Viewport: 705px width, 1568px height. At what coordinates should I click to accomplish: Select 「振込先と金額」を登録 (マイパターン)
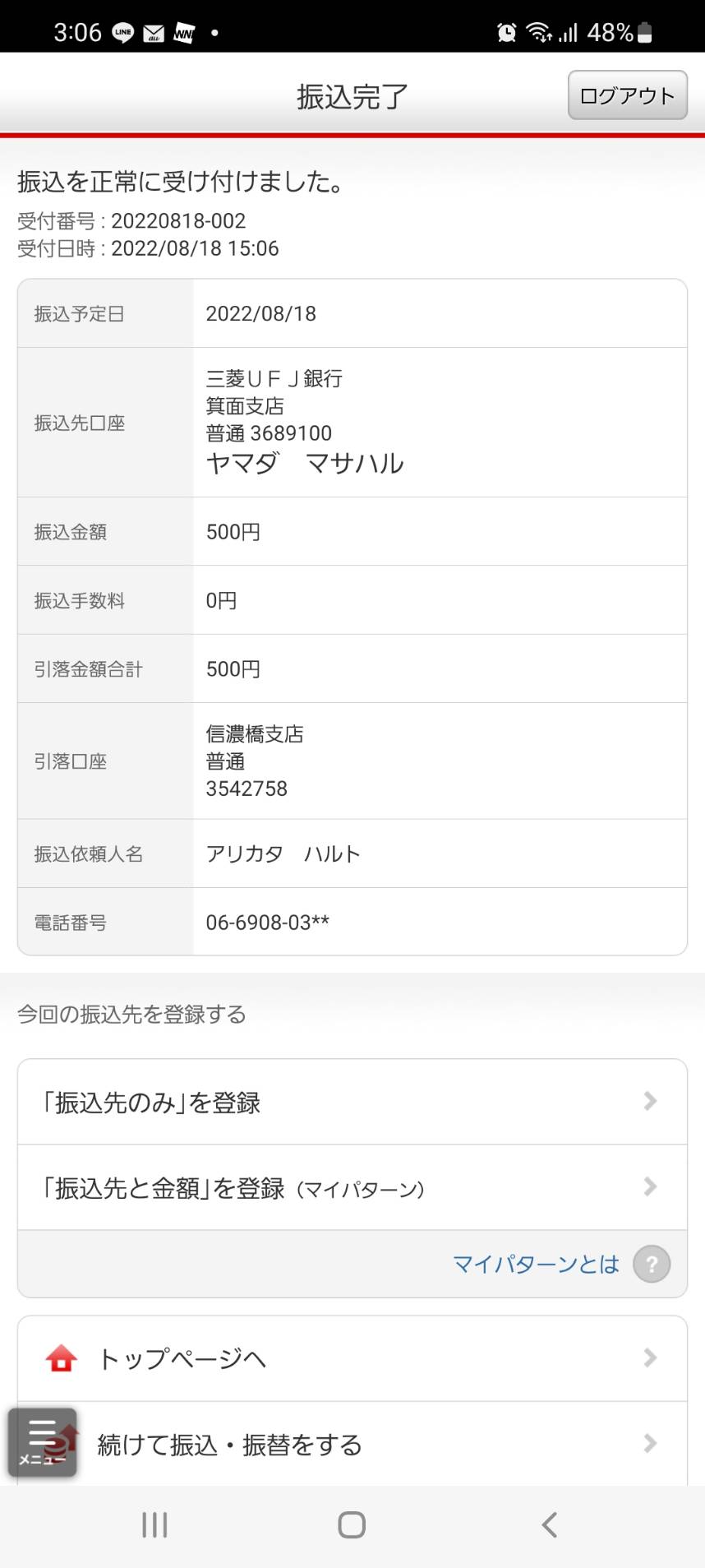(x=352, y=1187)
